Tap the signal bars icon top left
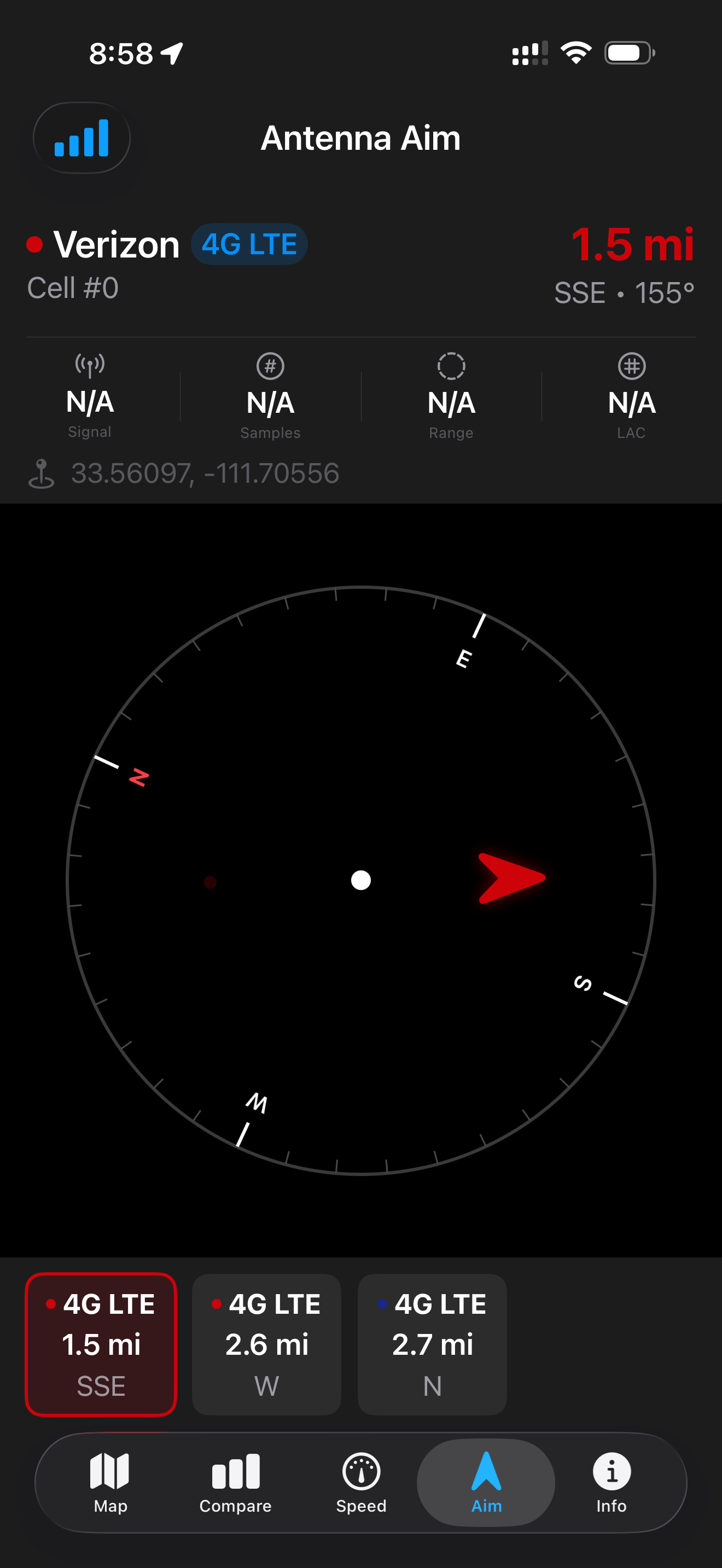The width and height of the screenshot is (722, 1568). 81,139
